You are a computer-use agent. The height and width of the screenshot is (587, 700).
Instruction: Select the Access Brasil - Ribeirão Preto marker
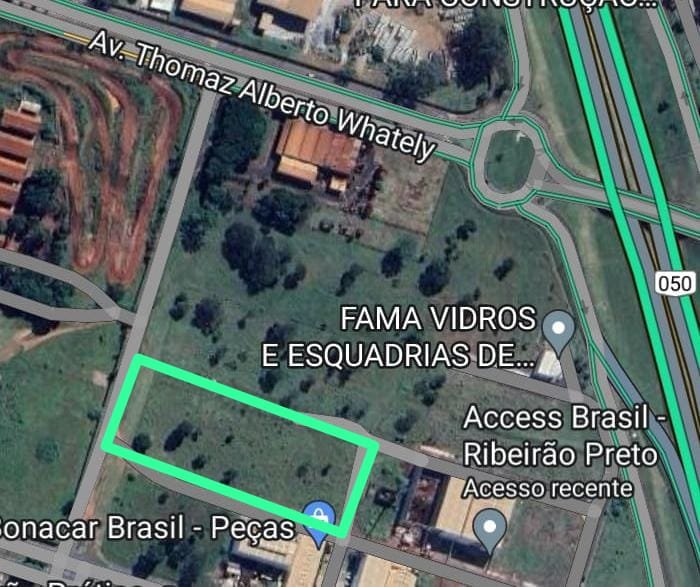489,527
